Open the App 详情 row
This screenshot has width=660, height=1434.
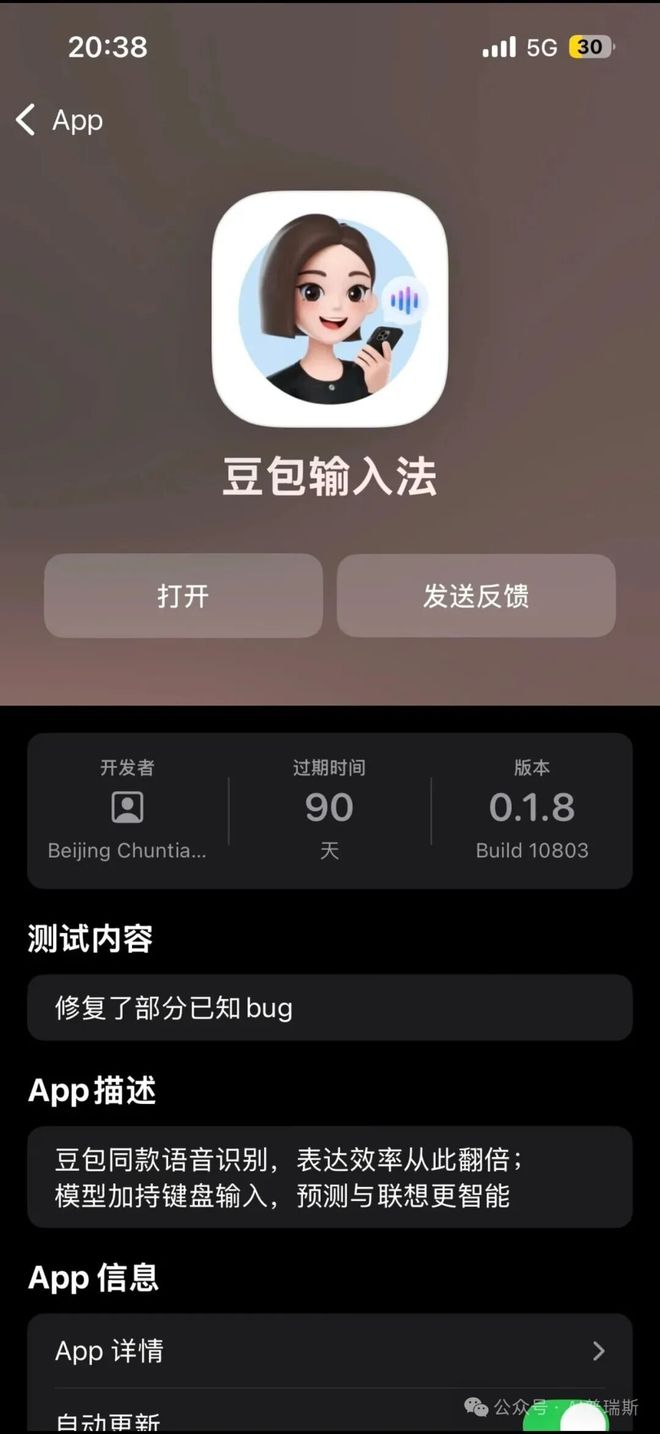point(330,1351)
